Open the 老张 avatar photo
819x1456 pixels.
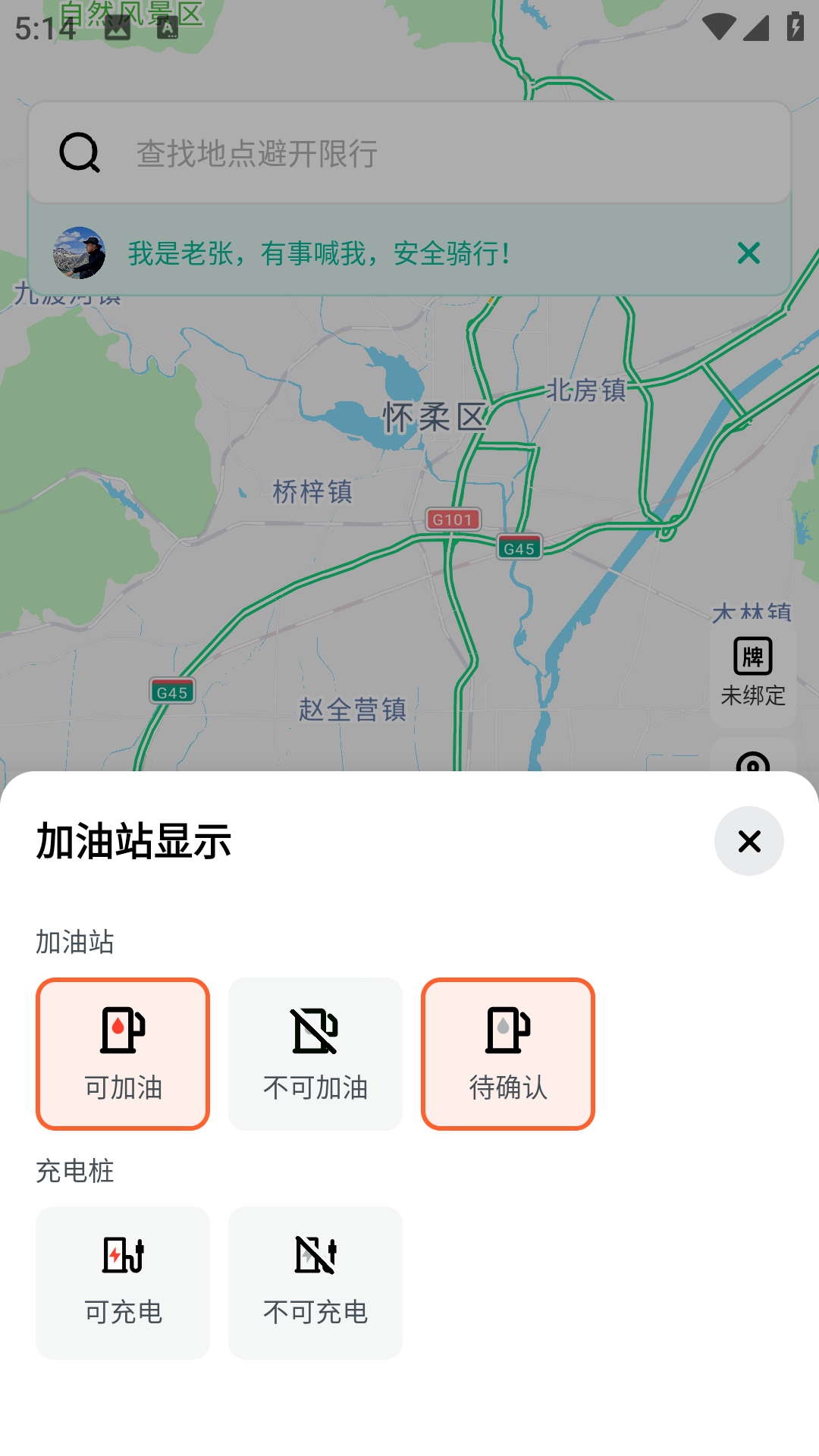pos(79,253)
